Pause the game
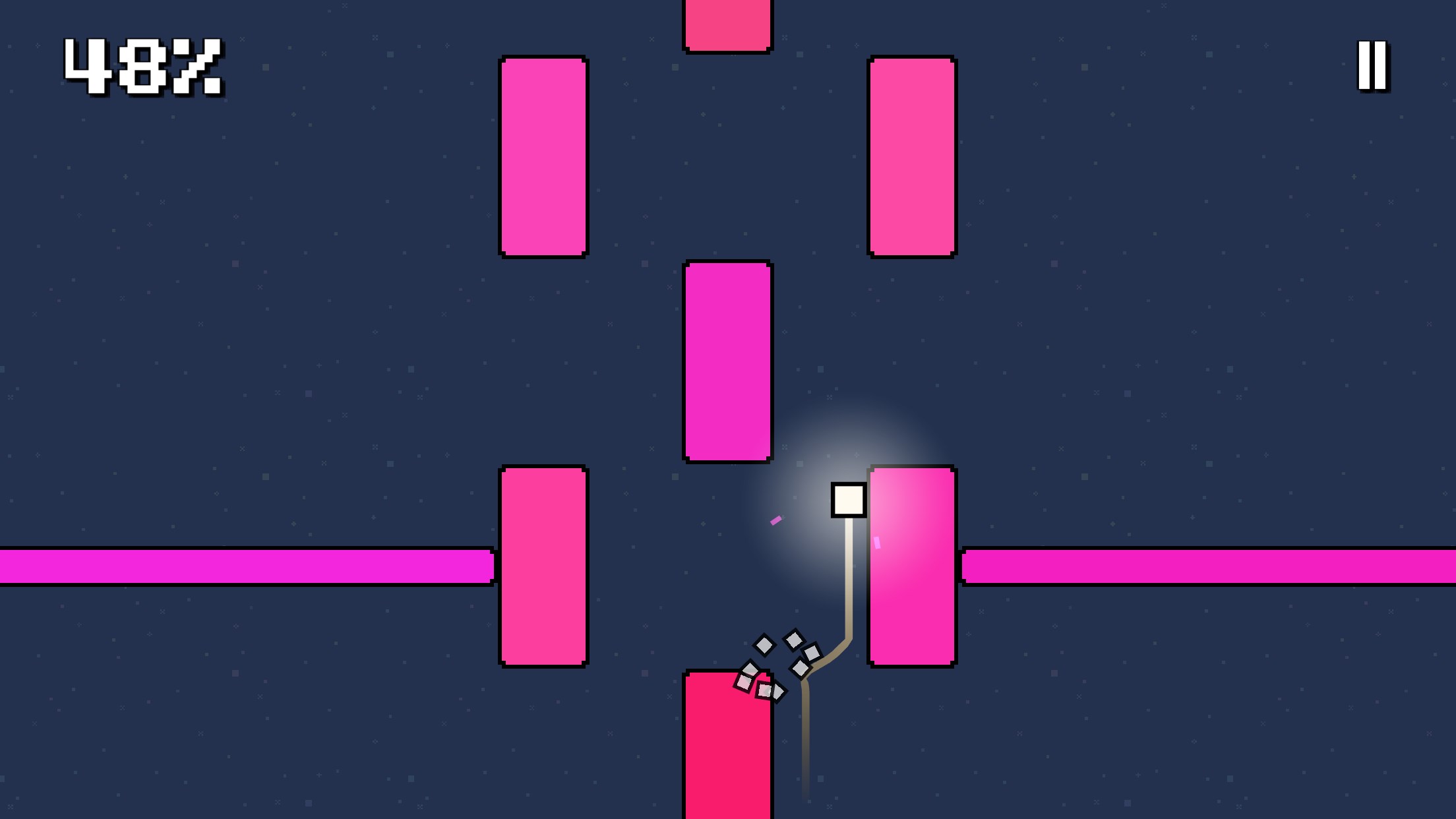The image size is (1456, 819). pos(1372,65)
